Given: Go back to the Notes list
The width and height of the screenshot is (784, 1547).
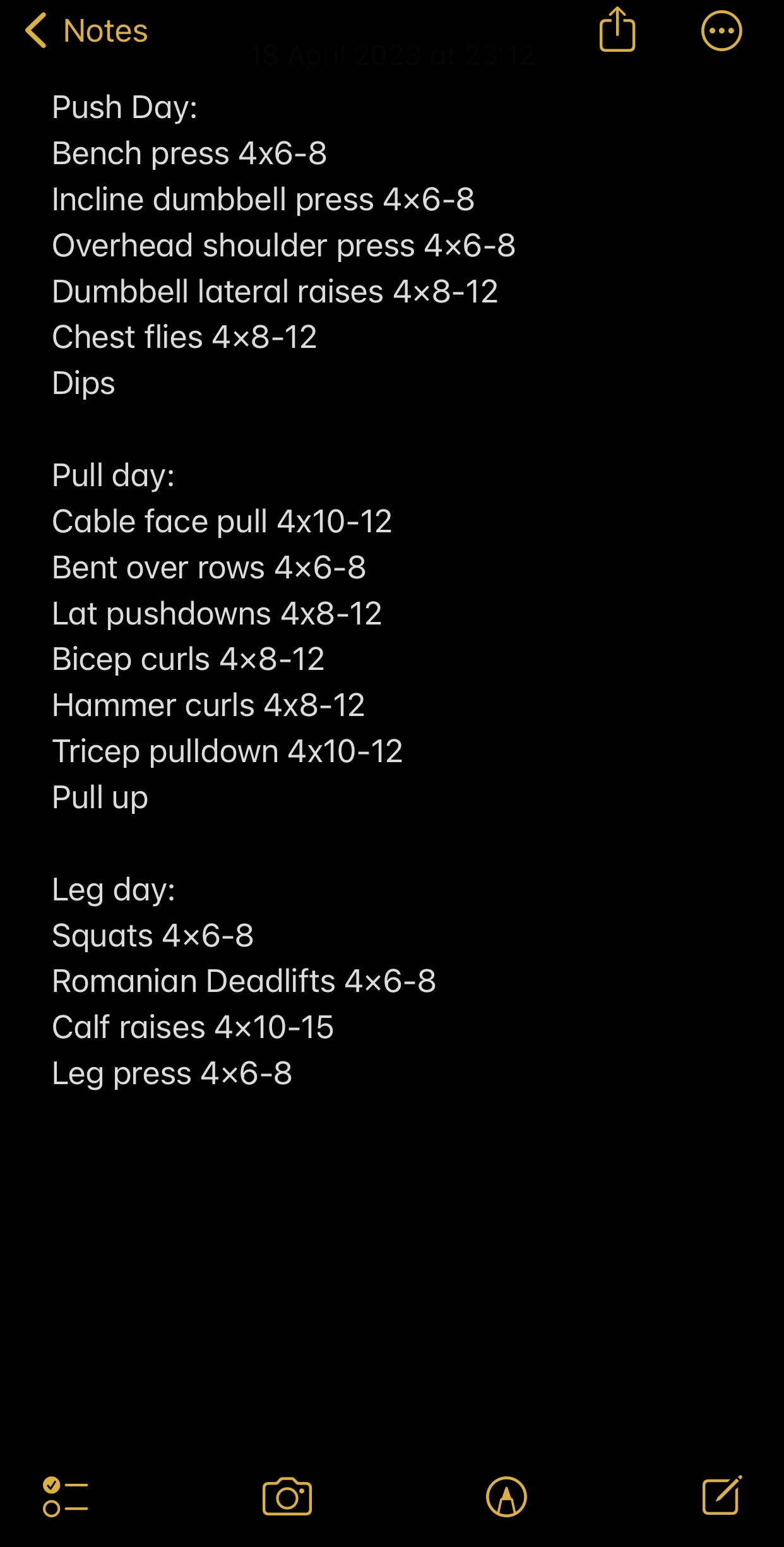Looking at the screenshot, I should pyautogui.click(x=86, y=31).
